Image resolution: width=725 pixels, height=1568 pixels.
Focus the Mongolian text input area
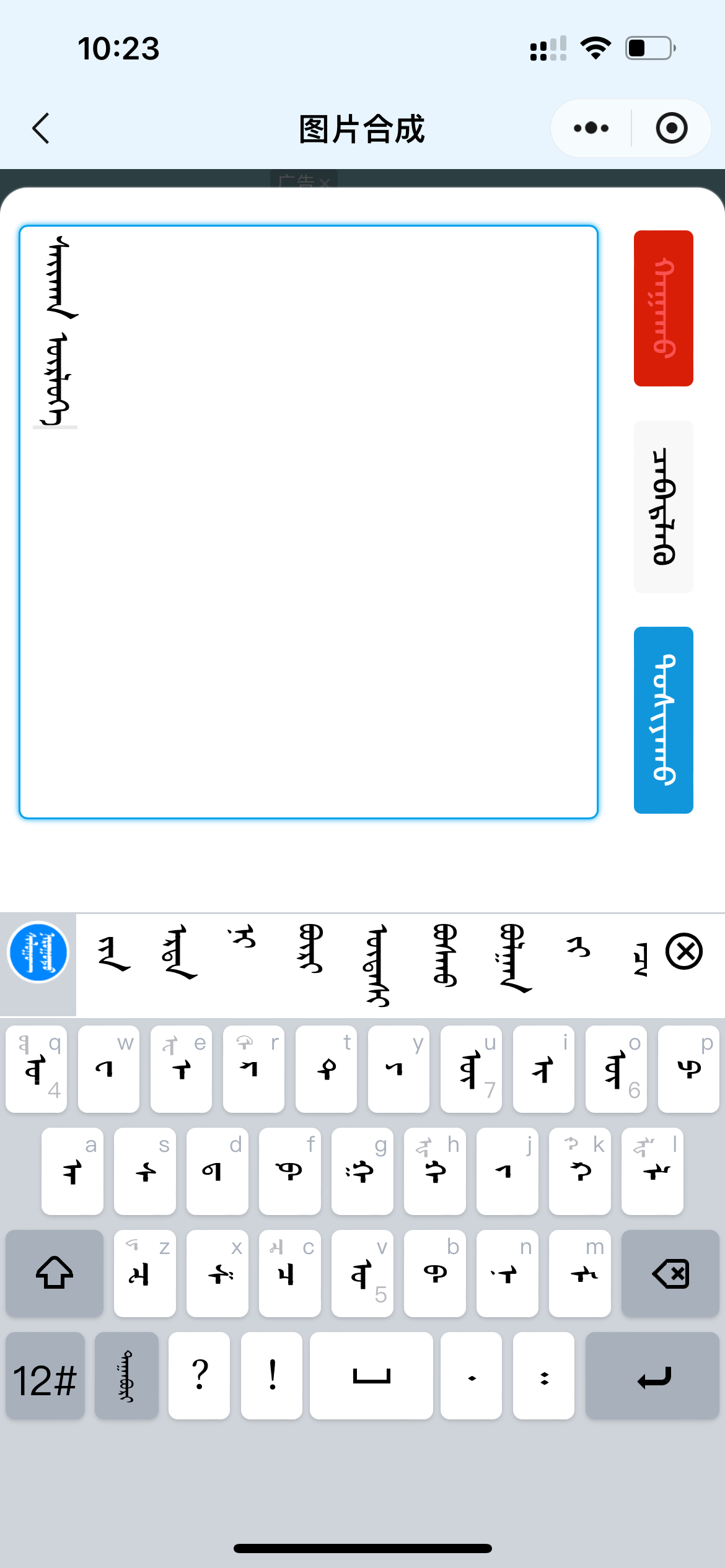coord(309,522)
